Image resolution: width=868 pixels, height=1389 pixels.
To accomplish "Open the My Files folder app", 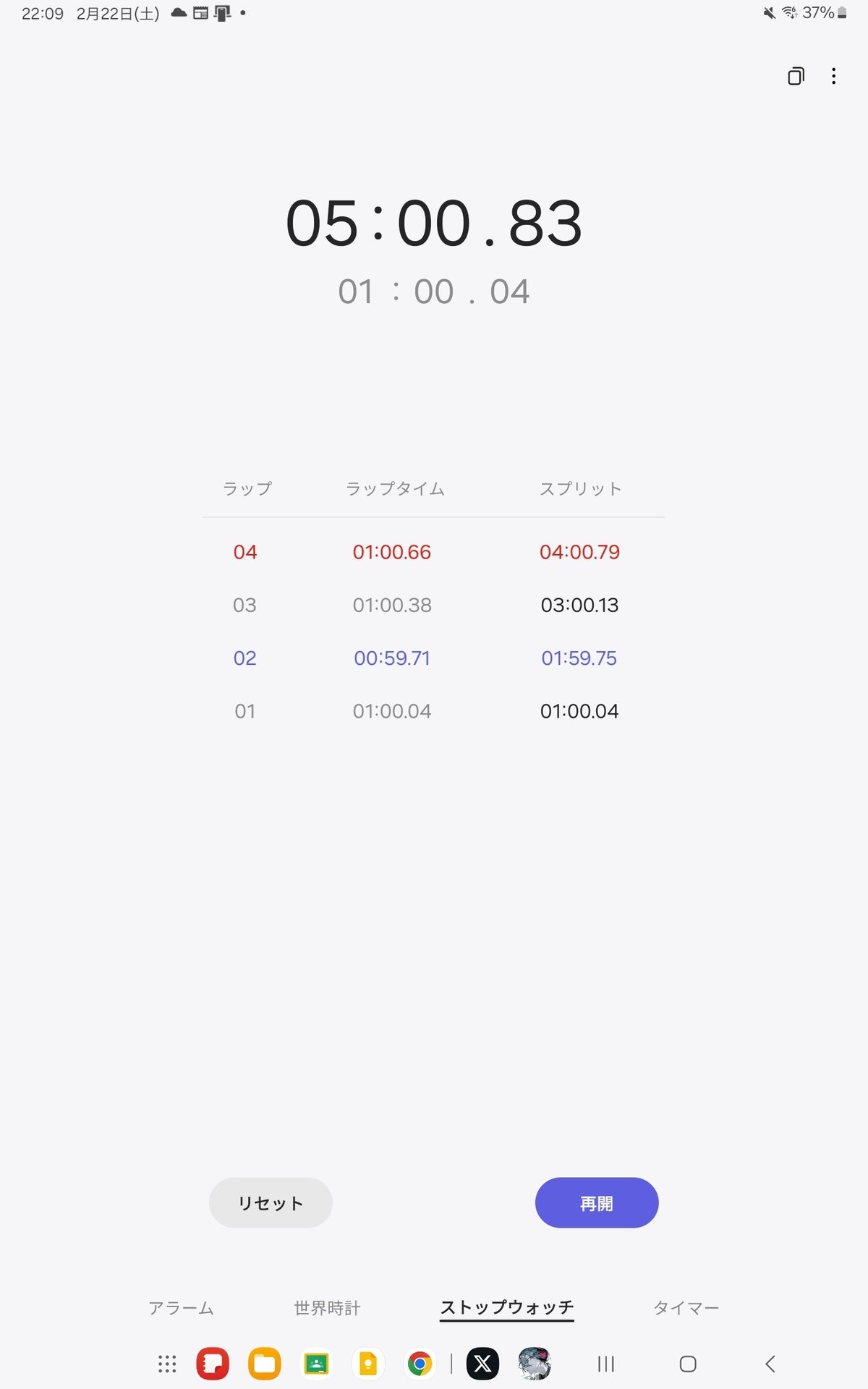I will (x=265, y=1364).
